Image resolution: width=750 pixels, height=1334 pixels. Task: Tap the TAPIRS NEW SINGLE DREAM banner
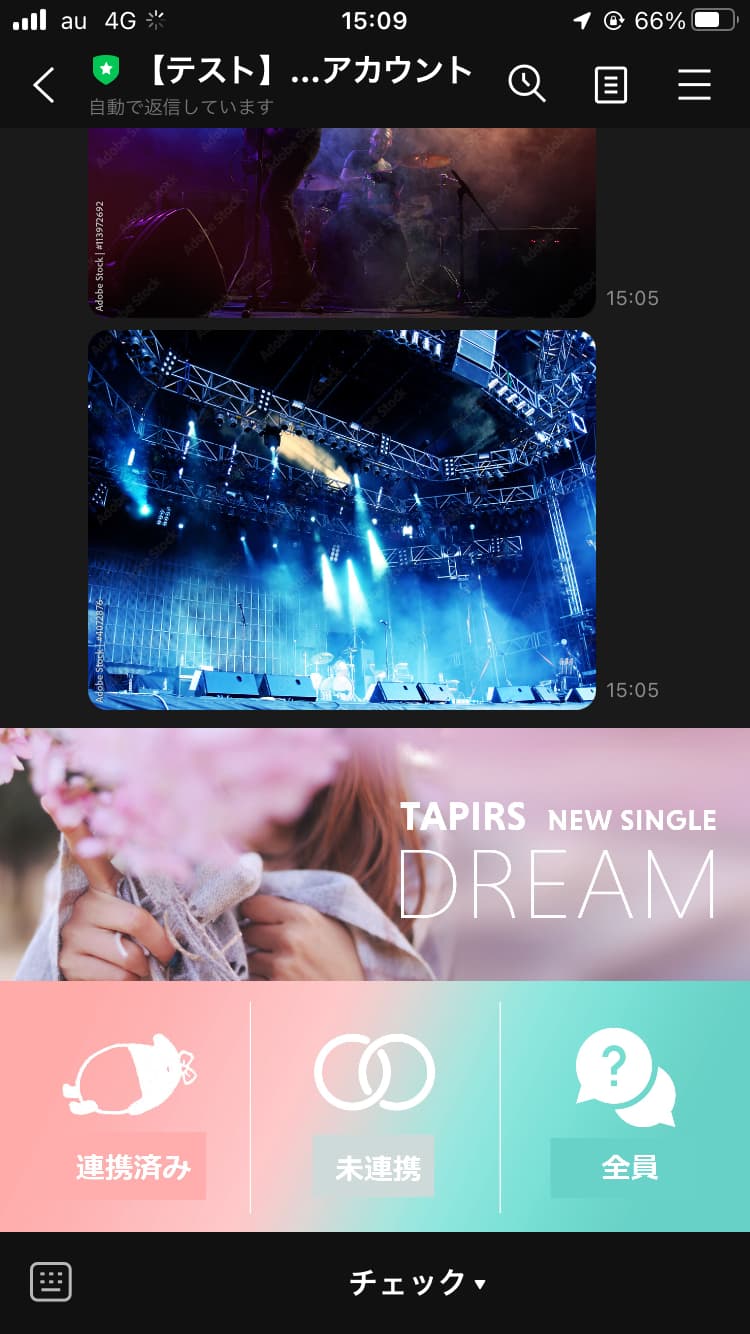point(375,855)
